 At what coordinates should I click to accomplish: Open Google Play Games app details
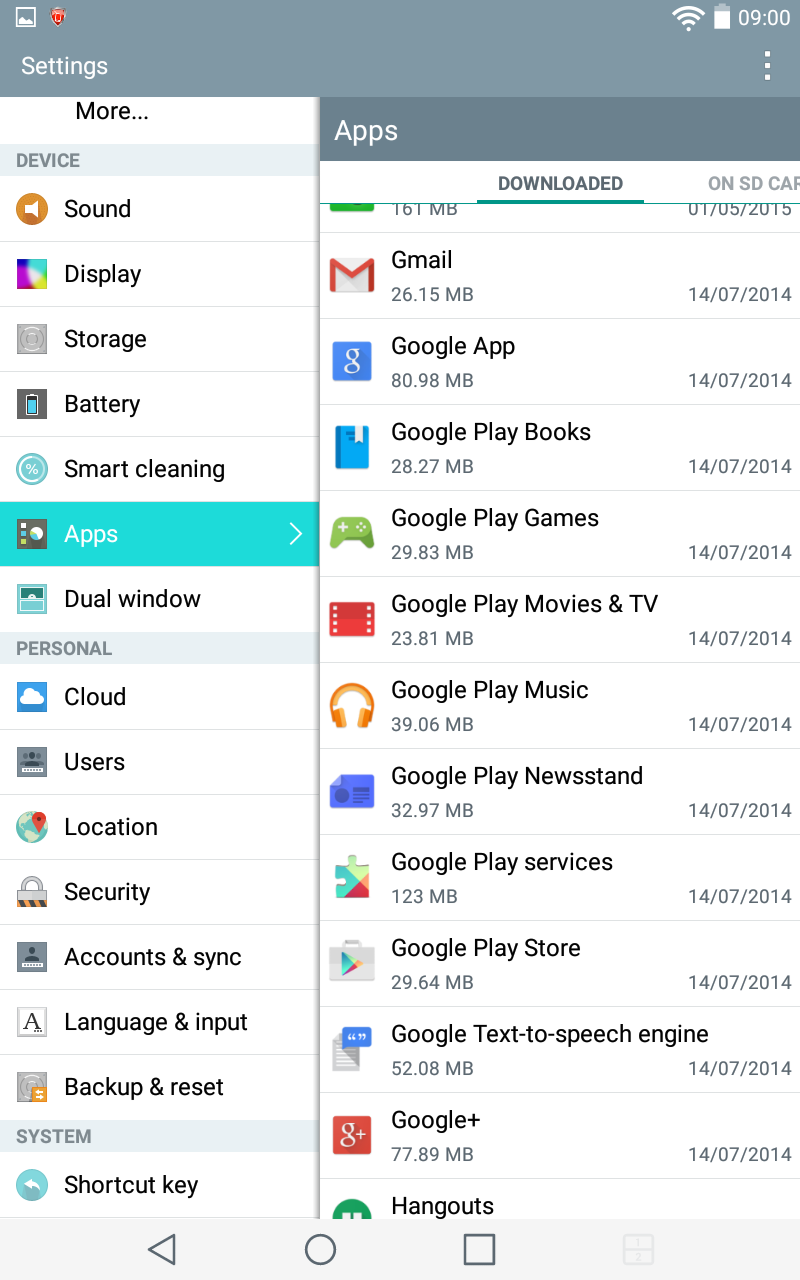(x=560, y=534)
